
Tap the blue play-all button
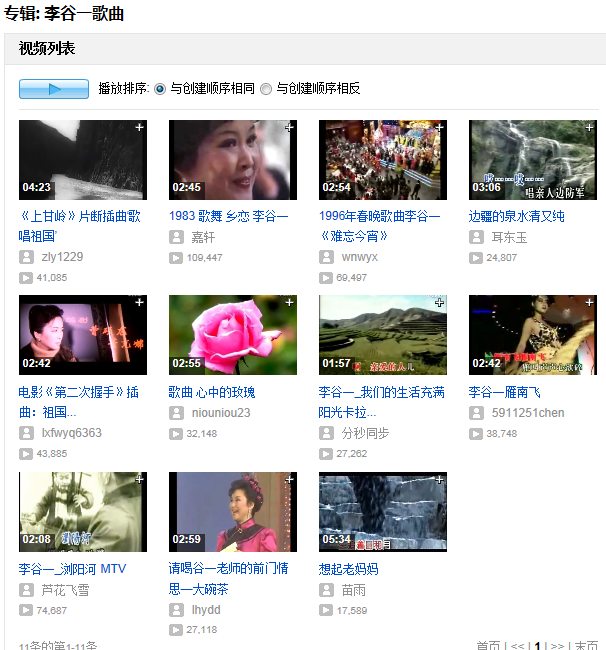tap(54, 89)
